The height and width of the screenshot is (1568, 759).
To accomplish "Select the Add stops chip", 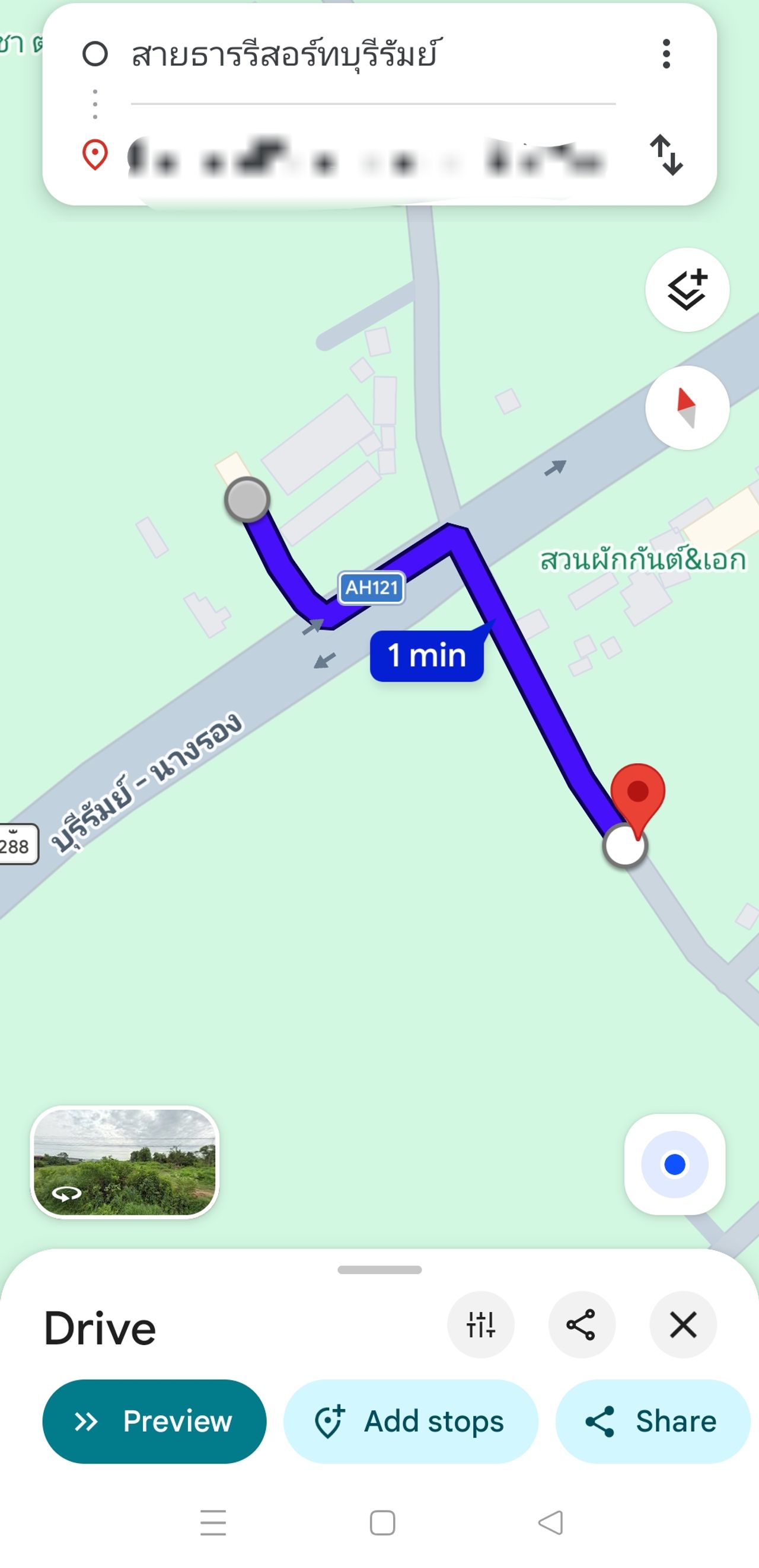I will (411, 1422).
